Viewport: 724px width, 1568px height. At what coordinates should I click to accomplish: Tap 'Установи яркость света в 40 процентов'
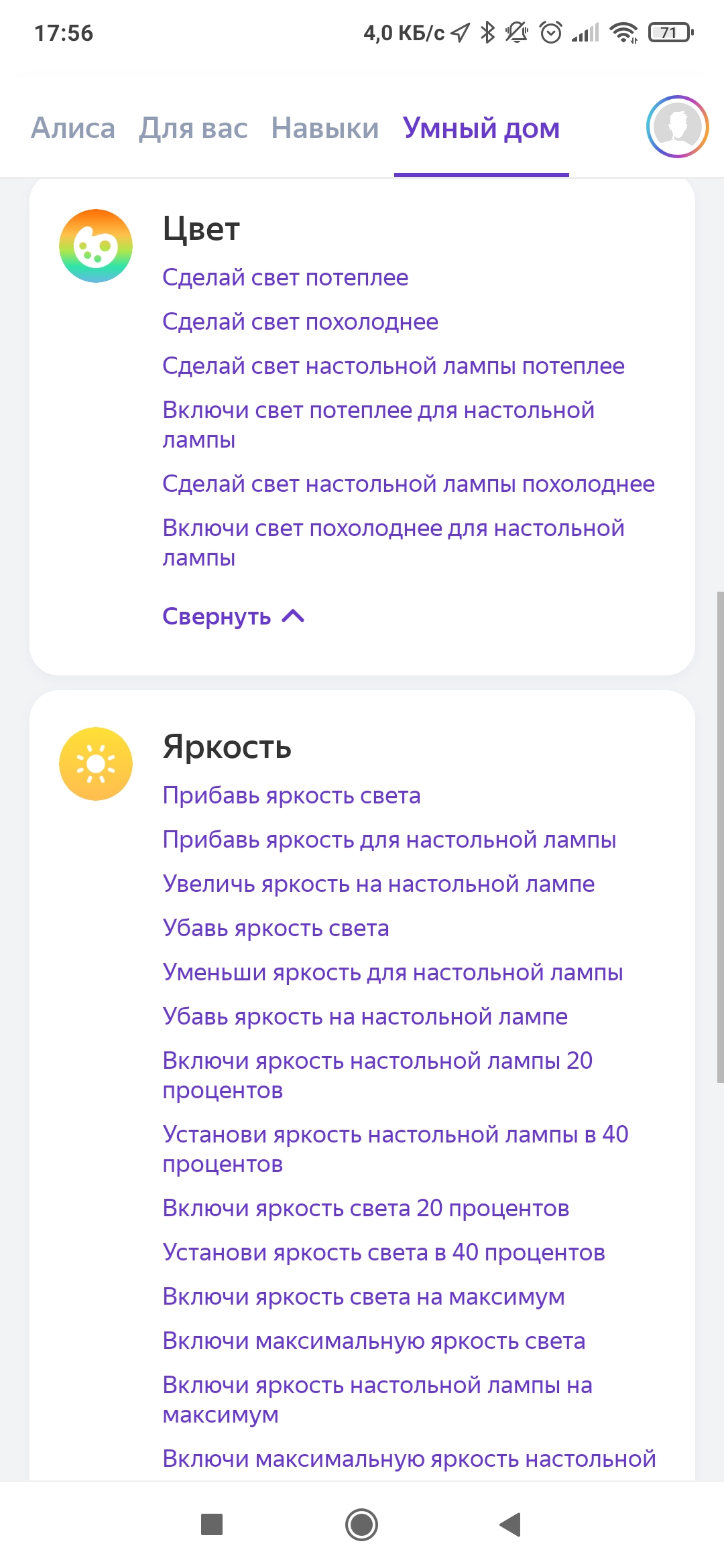pos(383,1252)
